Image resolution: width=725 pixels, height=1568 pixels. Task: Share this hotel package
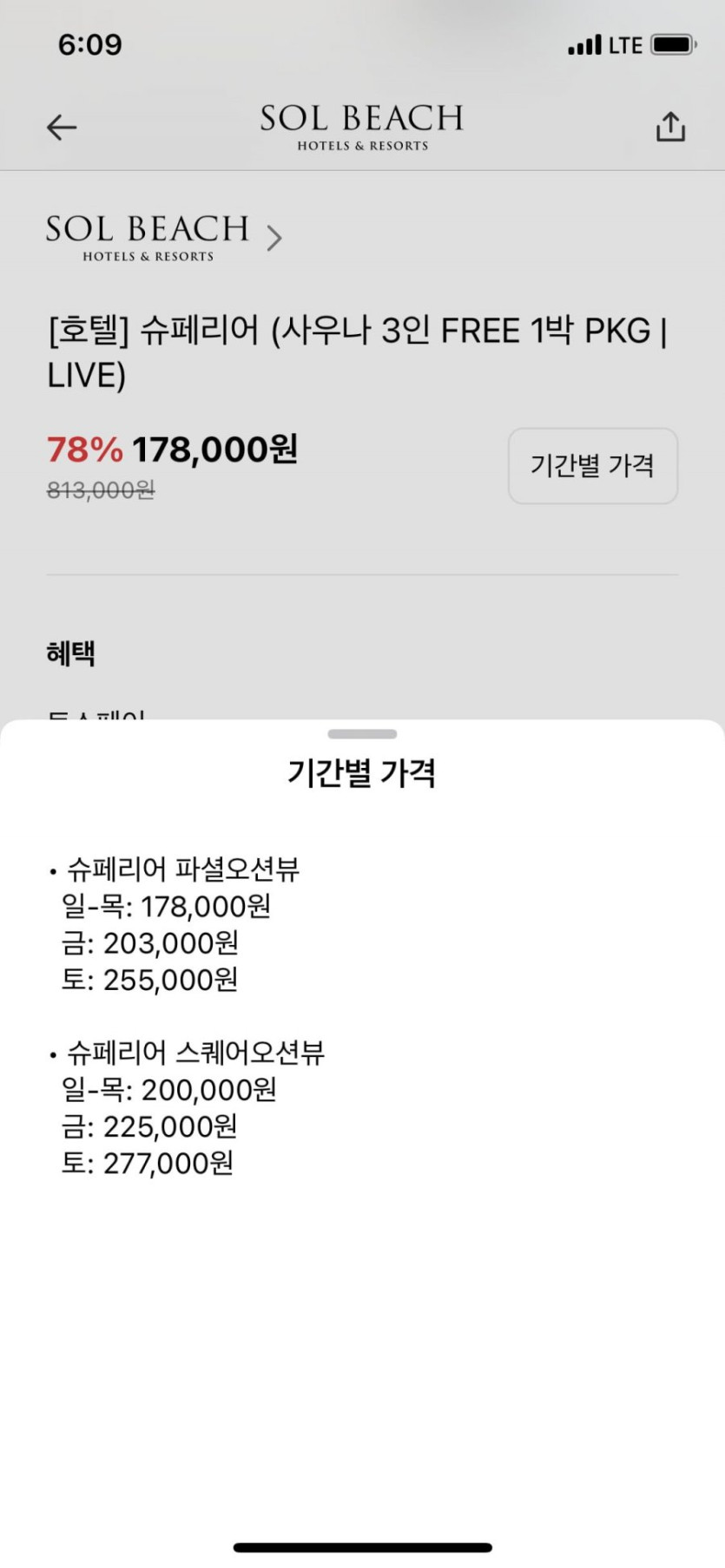point(670,127)
